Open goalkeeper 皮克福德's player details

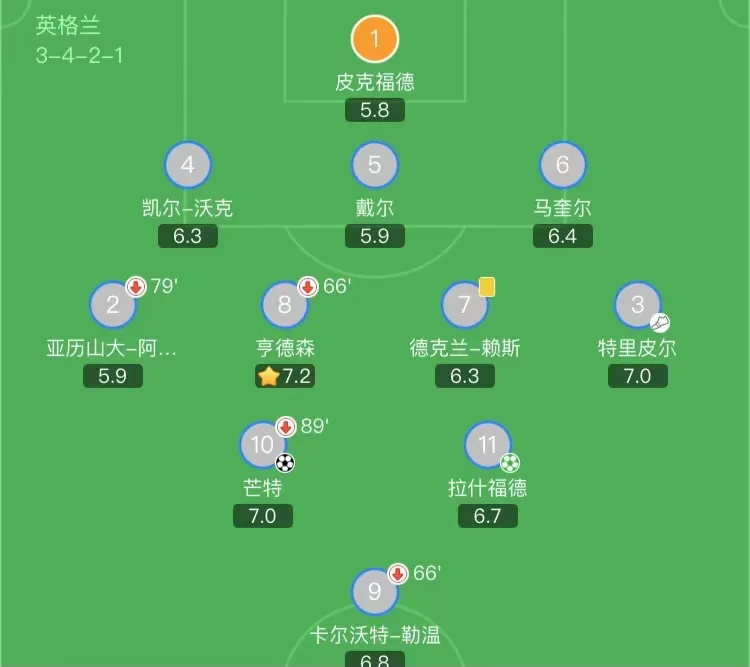375,41
